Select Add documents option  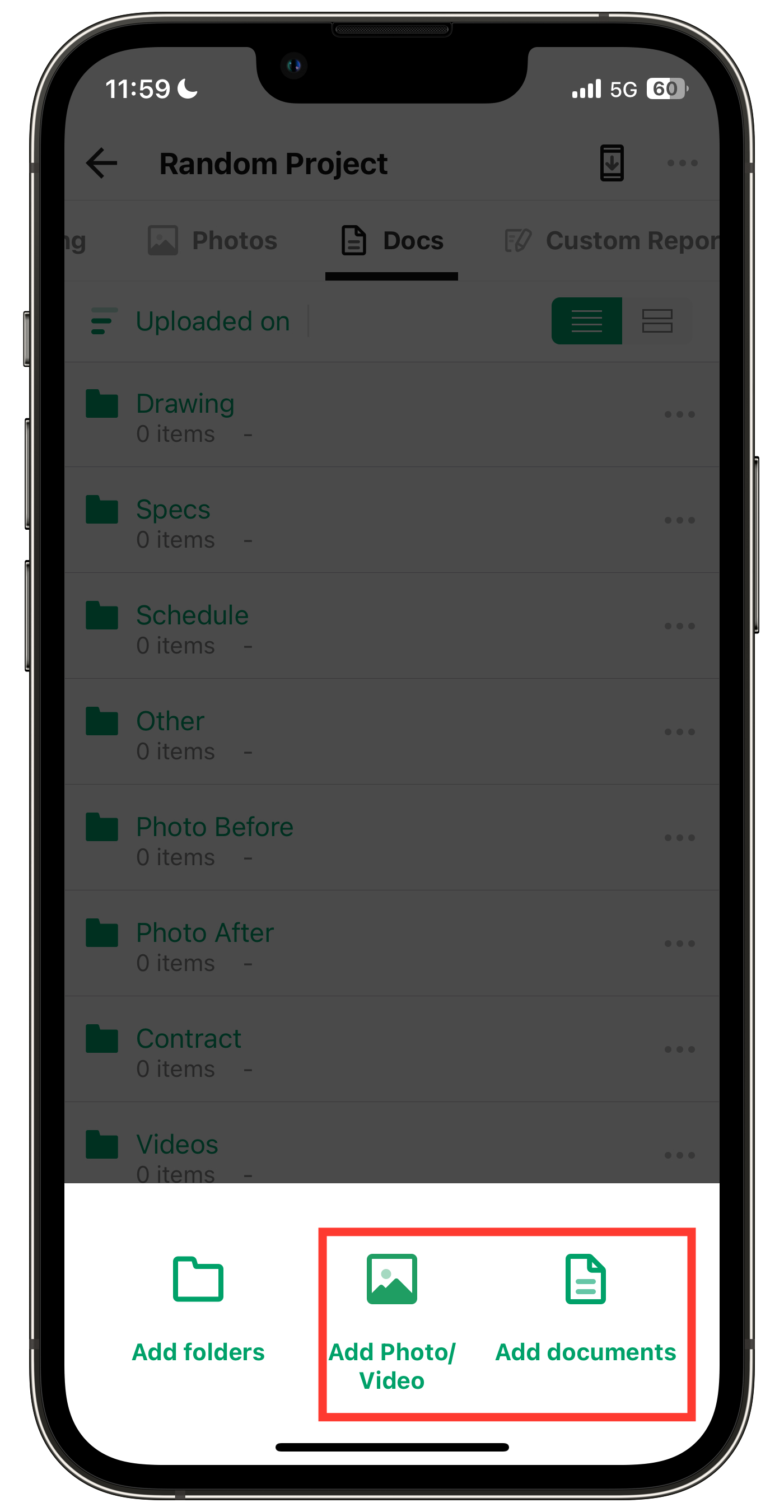click(x=585, y=1308)
